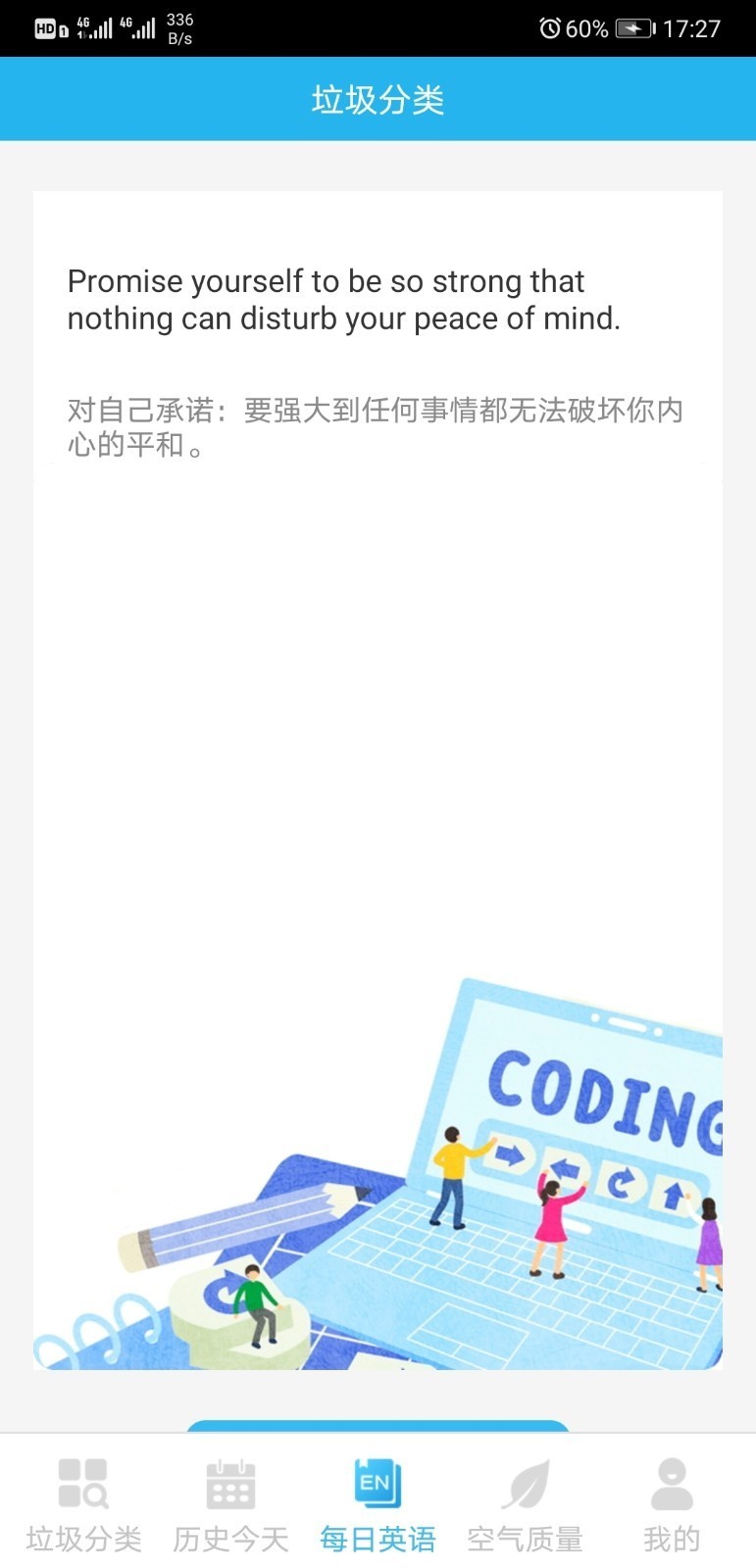756x1568 pixels.
Task: Open the 历史今天 tab
Action: [230, 1504]
